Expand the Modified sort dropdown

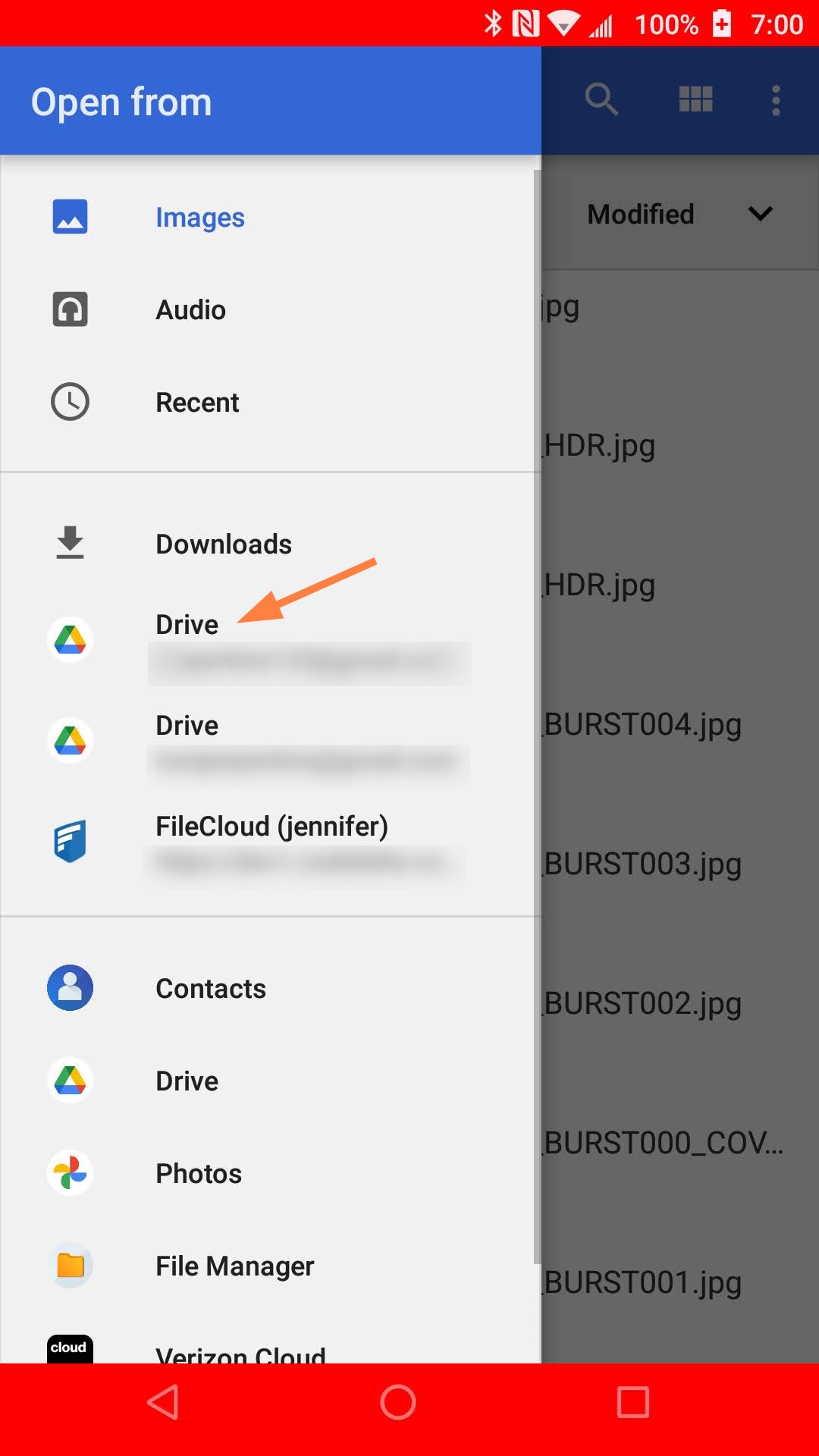(760, 215)
